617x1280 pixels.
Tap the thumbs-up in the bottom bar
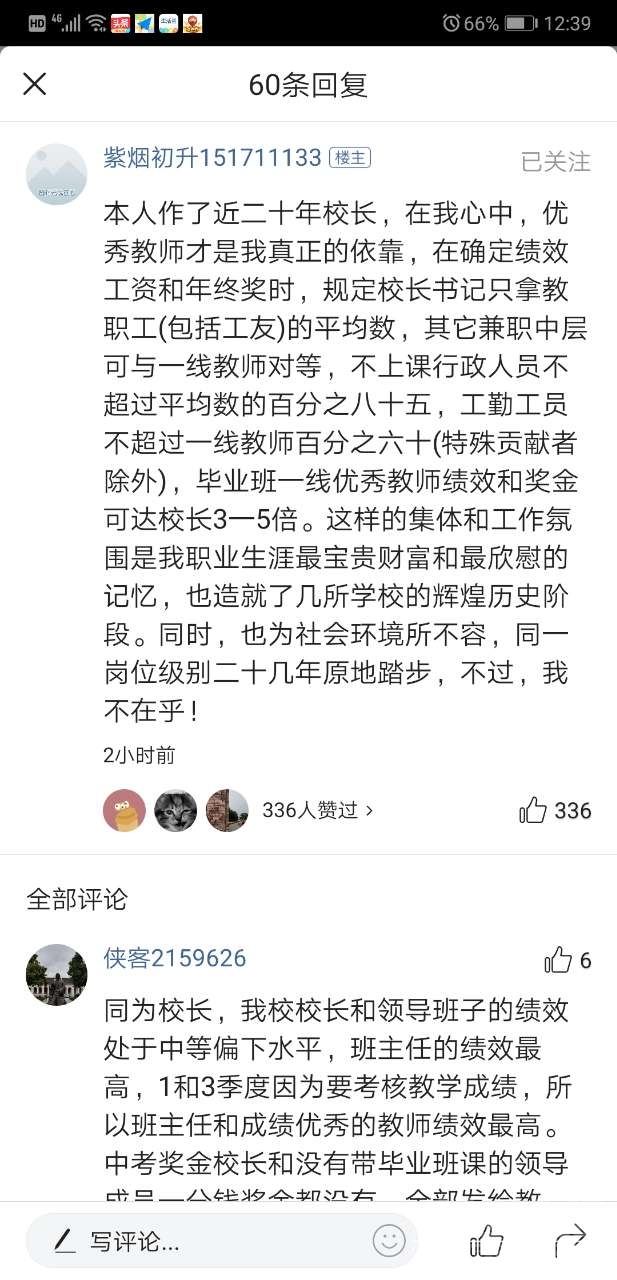point(487,1241)
